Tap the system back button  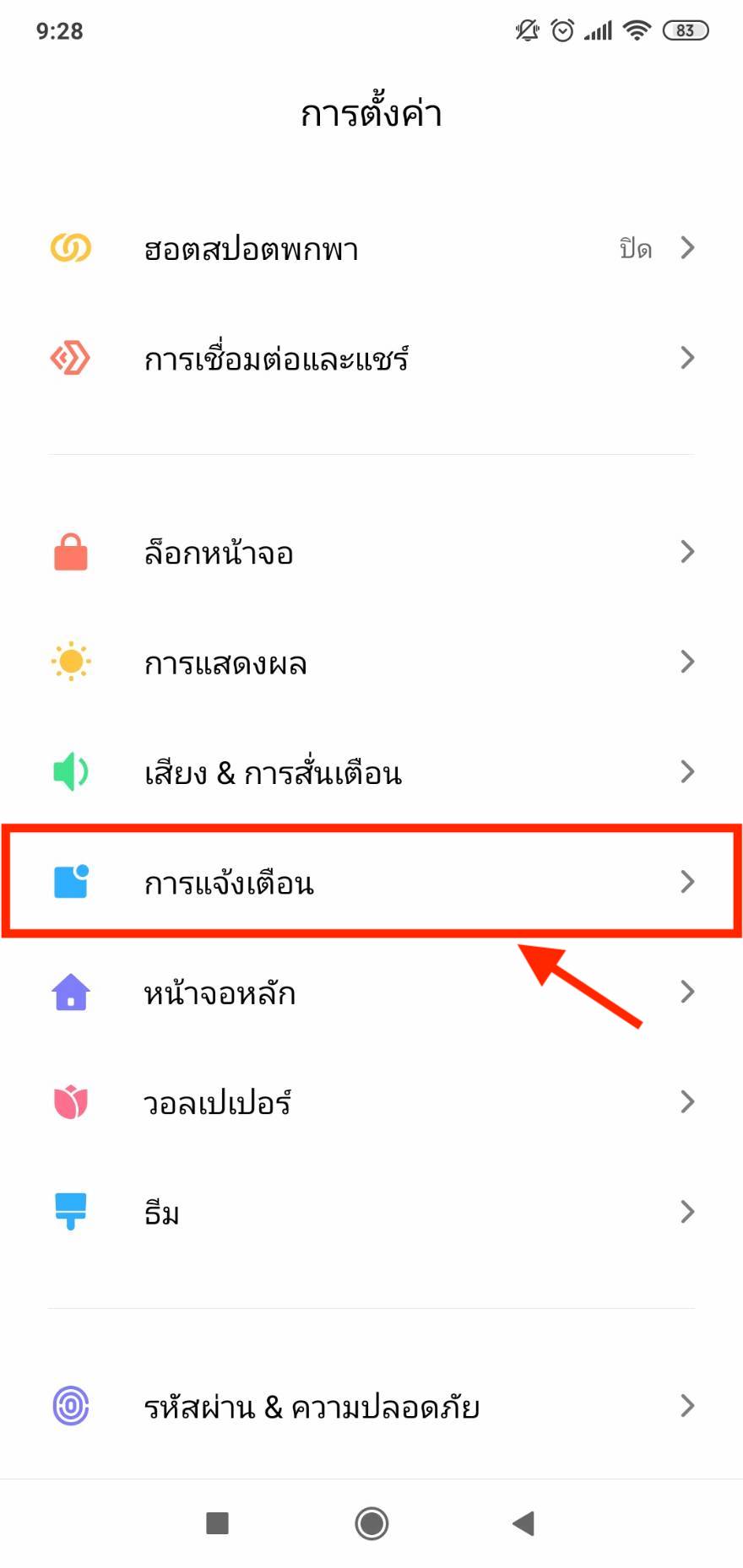click(x=523, y=1523)
